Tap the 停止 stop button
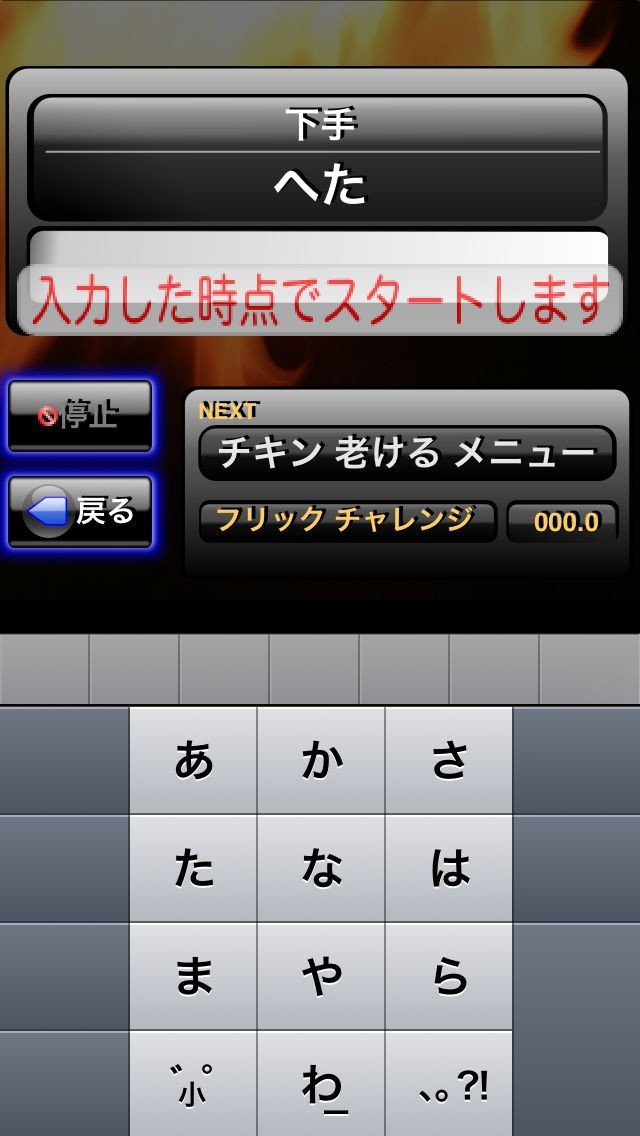Viewport: 640px width, 1136px height. pos(80,416)
